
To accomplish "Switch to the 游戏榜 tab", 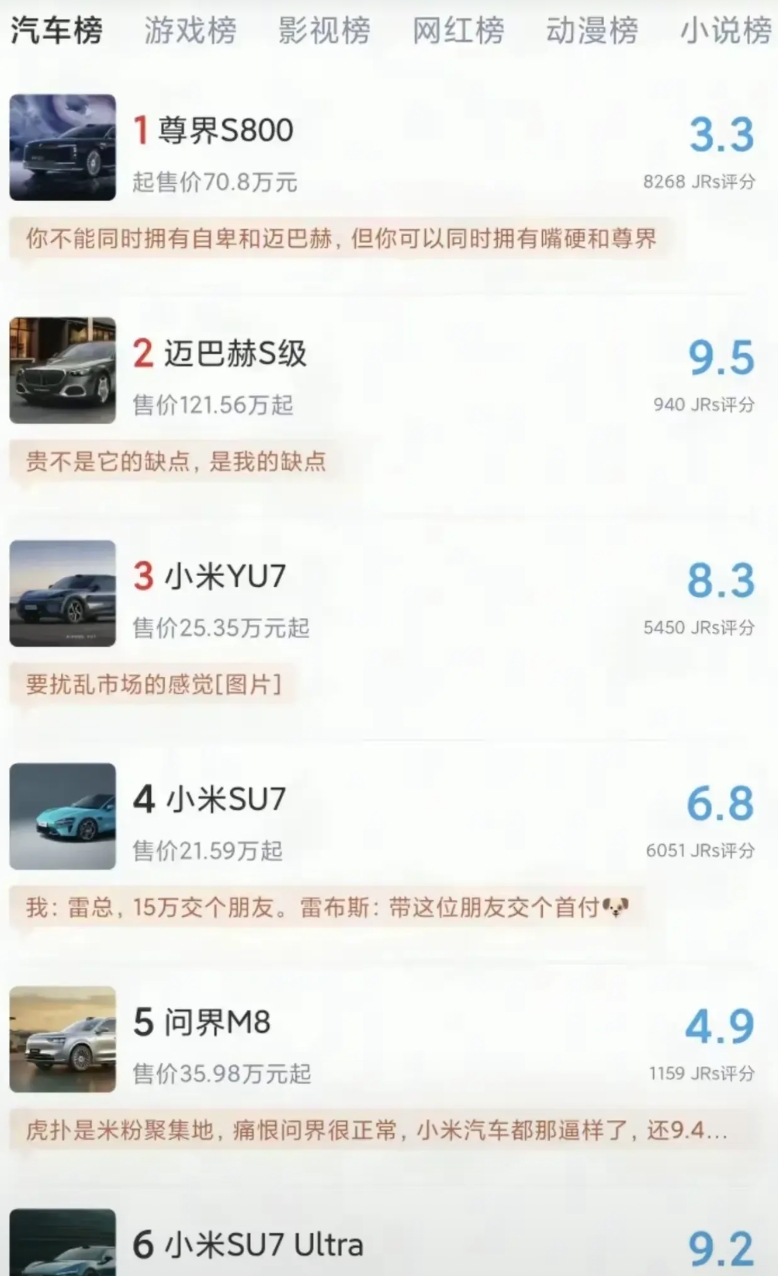I will pos(190,31).
